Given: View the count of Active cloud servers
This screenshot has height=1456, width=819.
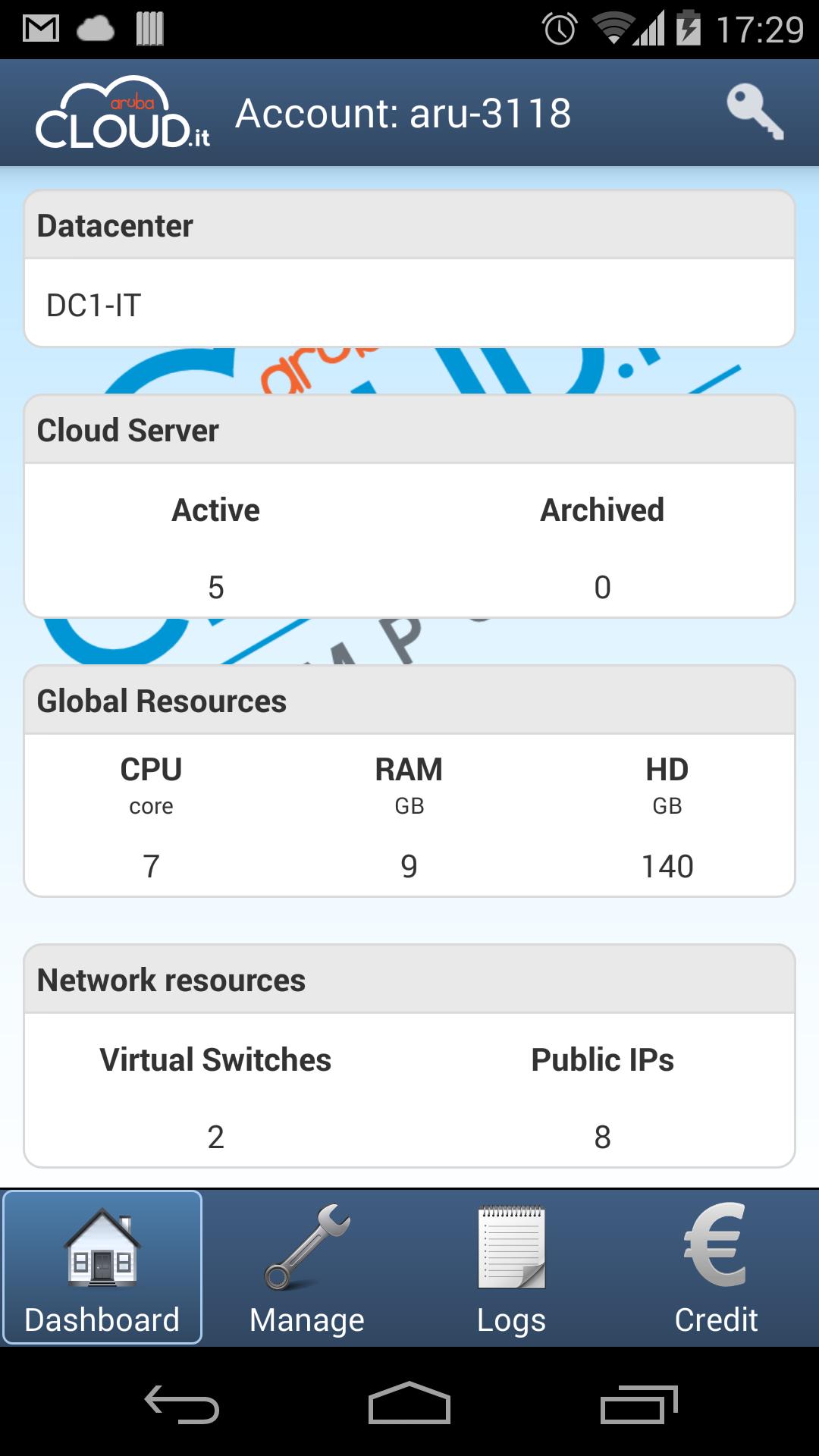Looking at the screenshot, I should [x=216, y=585].
